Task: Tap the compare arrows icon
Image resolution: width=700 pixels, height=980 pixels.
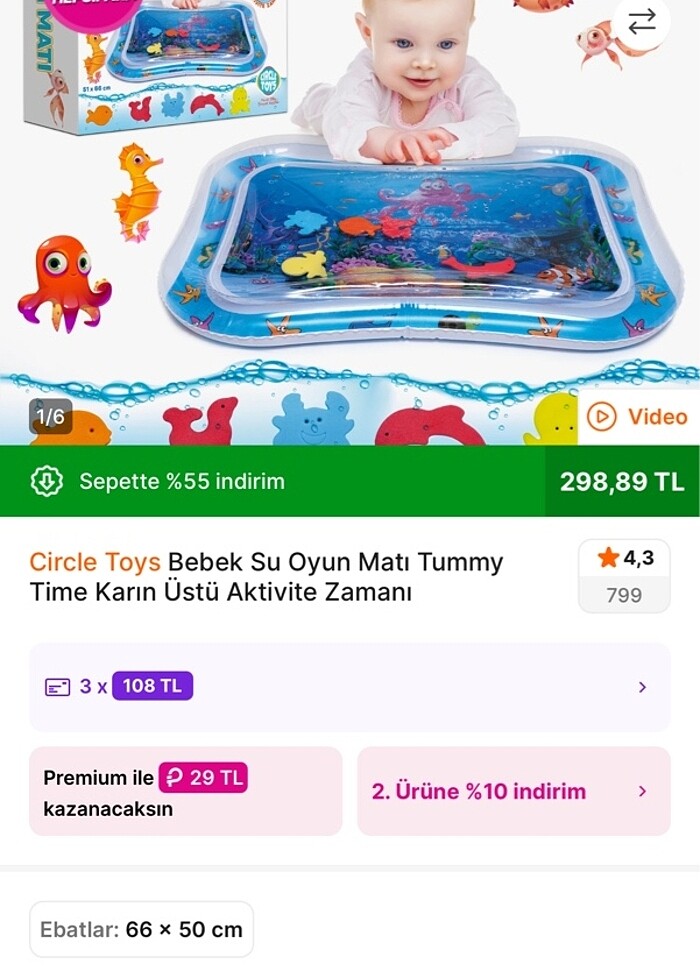Action: [x=641, y=22]
